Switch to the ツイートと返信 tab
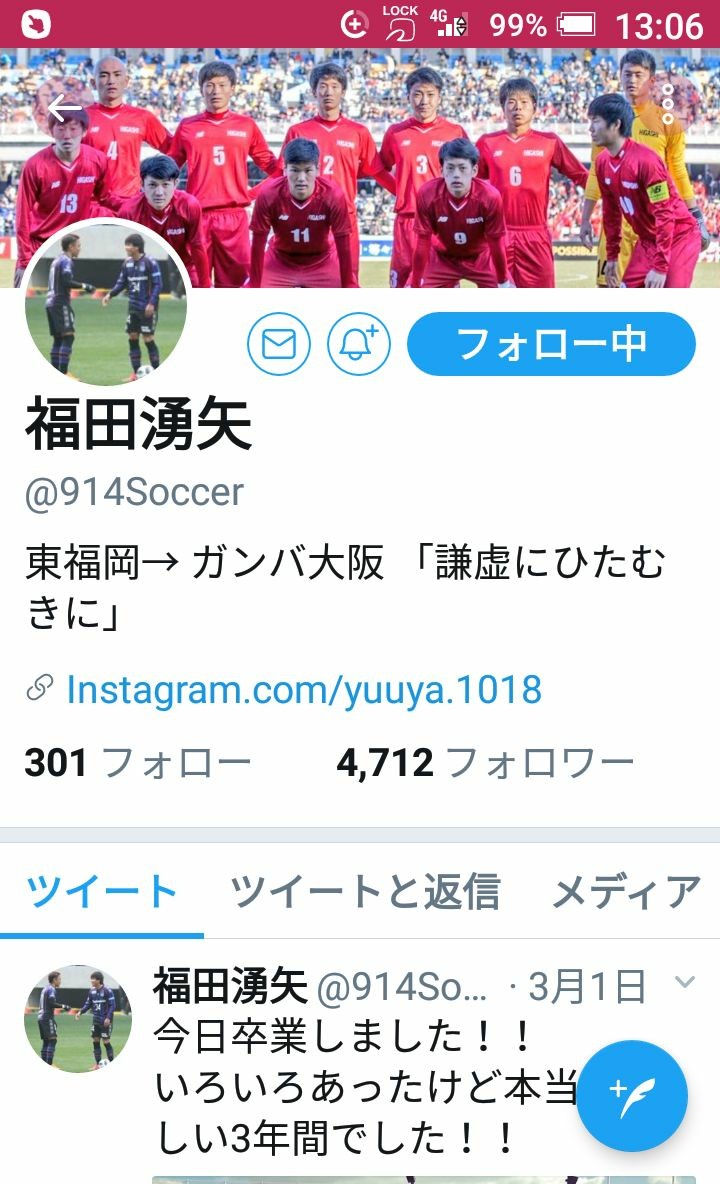The image size is (720, 1184). tap(365, 891)
